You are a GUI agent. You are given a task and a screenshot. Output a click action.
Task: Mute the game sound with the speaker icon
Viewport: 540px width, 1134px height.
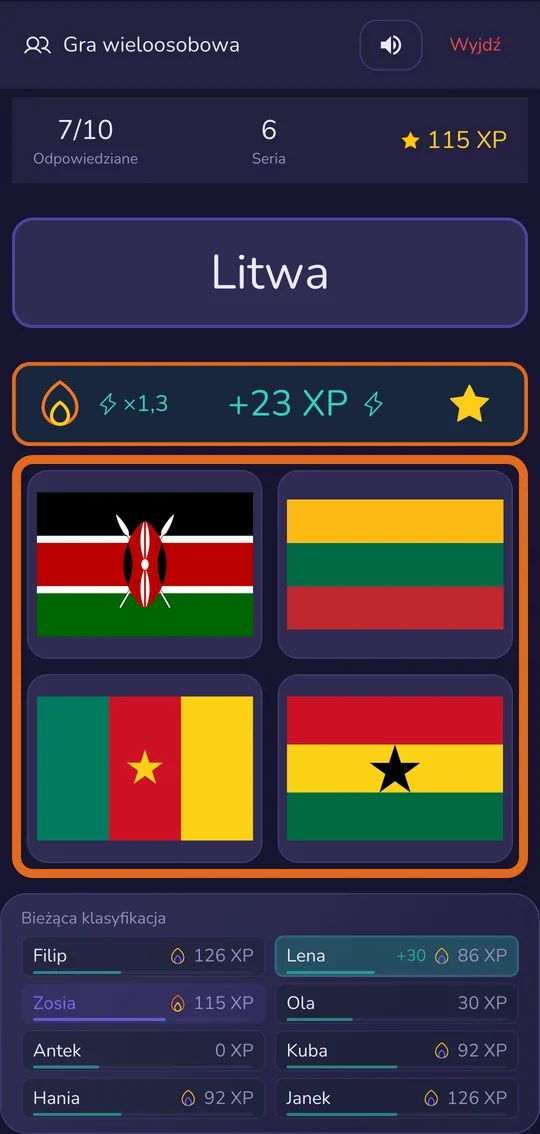[x=390, y=45]
